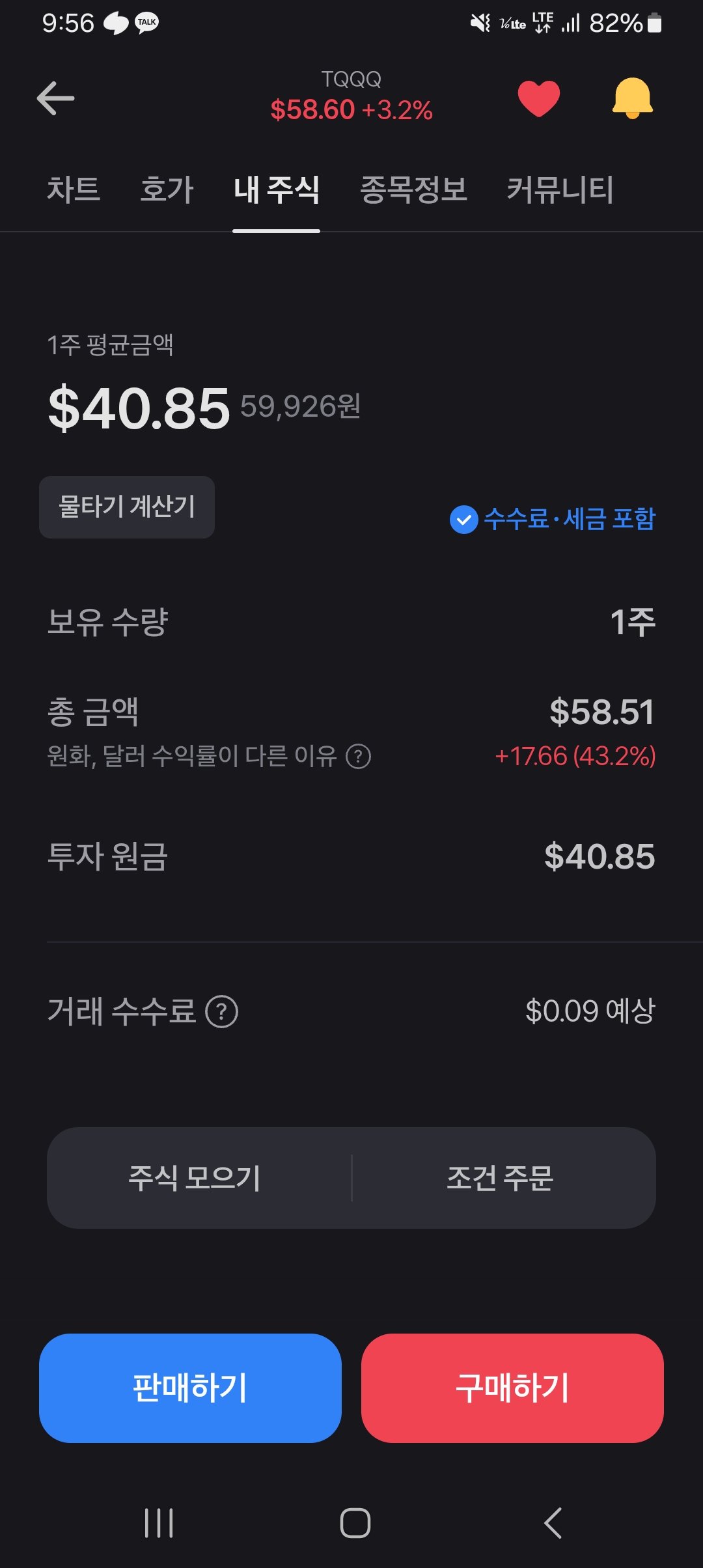Go to the home screen

coord(355,1523)
